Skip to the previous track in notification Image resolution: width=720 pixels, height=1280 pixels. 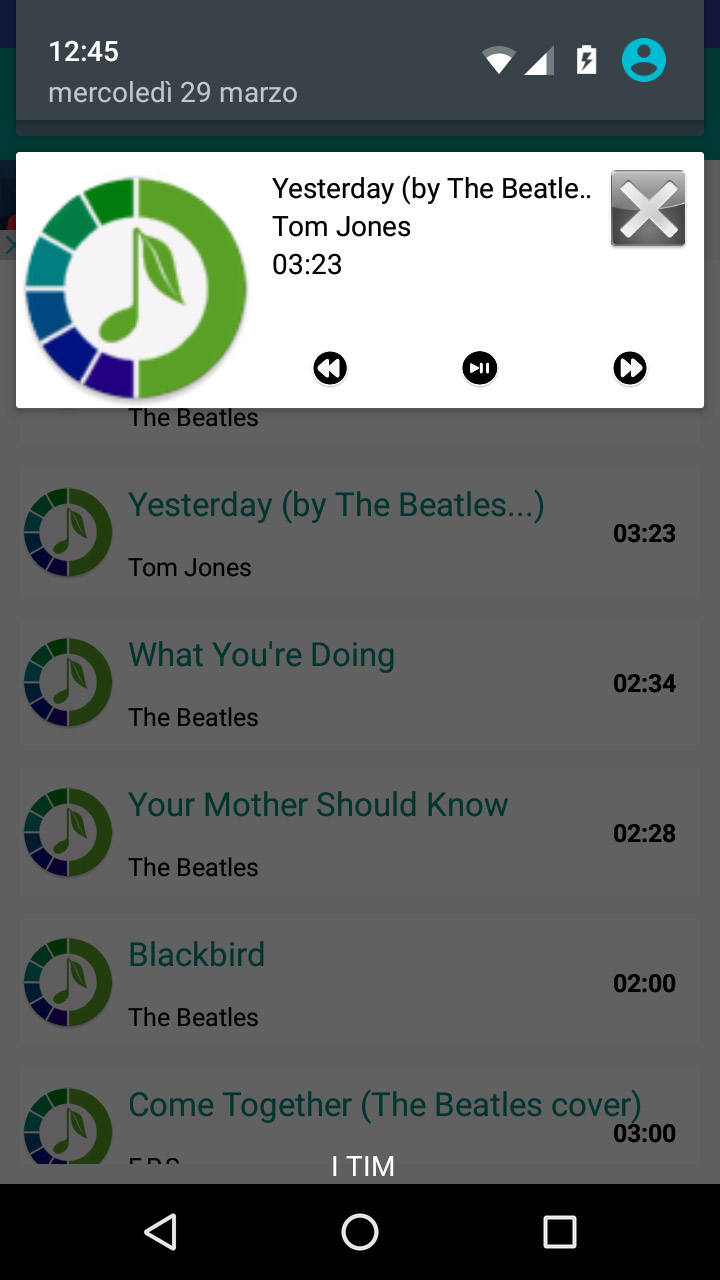[330, 368]
